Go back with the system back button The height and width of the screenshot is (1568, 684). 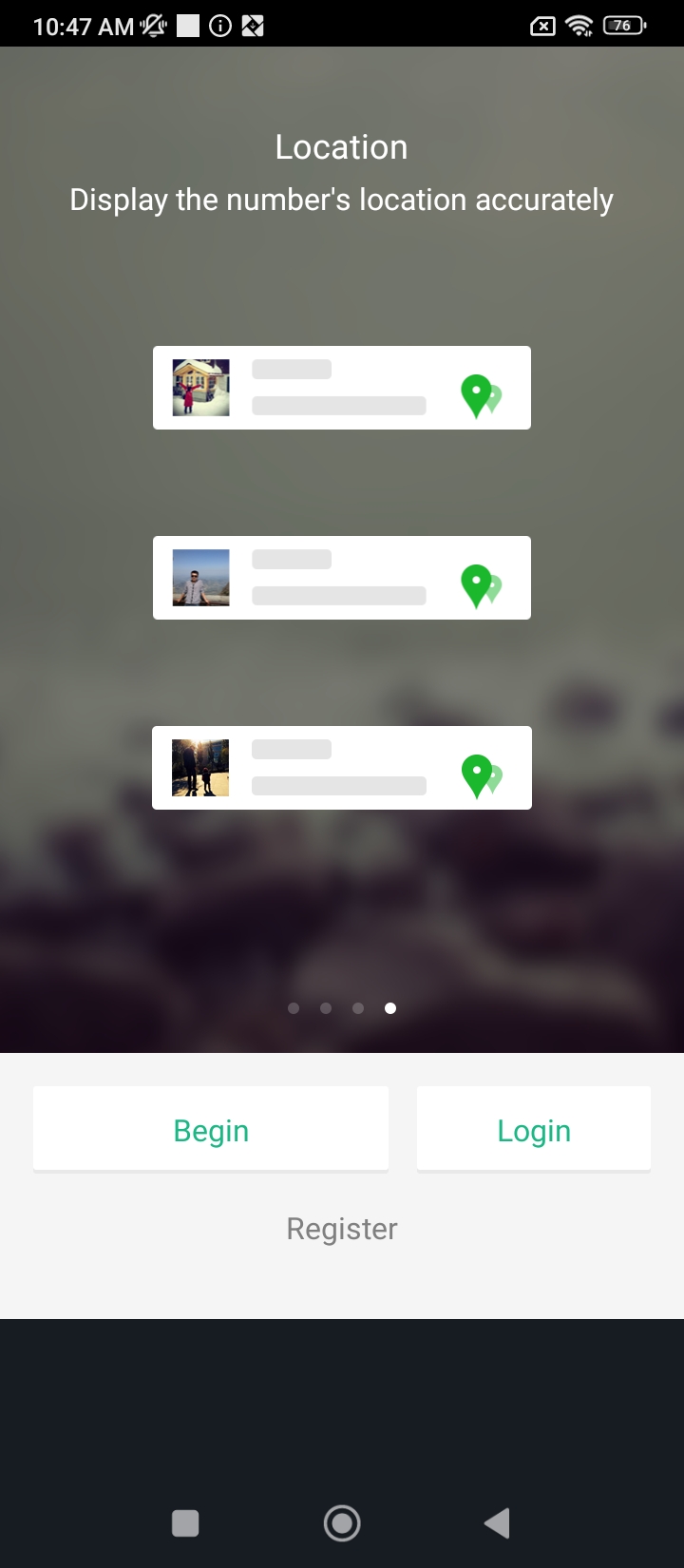(497, 1523)
